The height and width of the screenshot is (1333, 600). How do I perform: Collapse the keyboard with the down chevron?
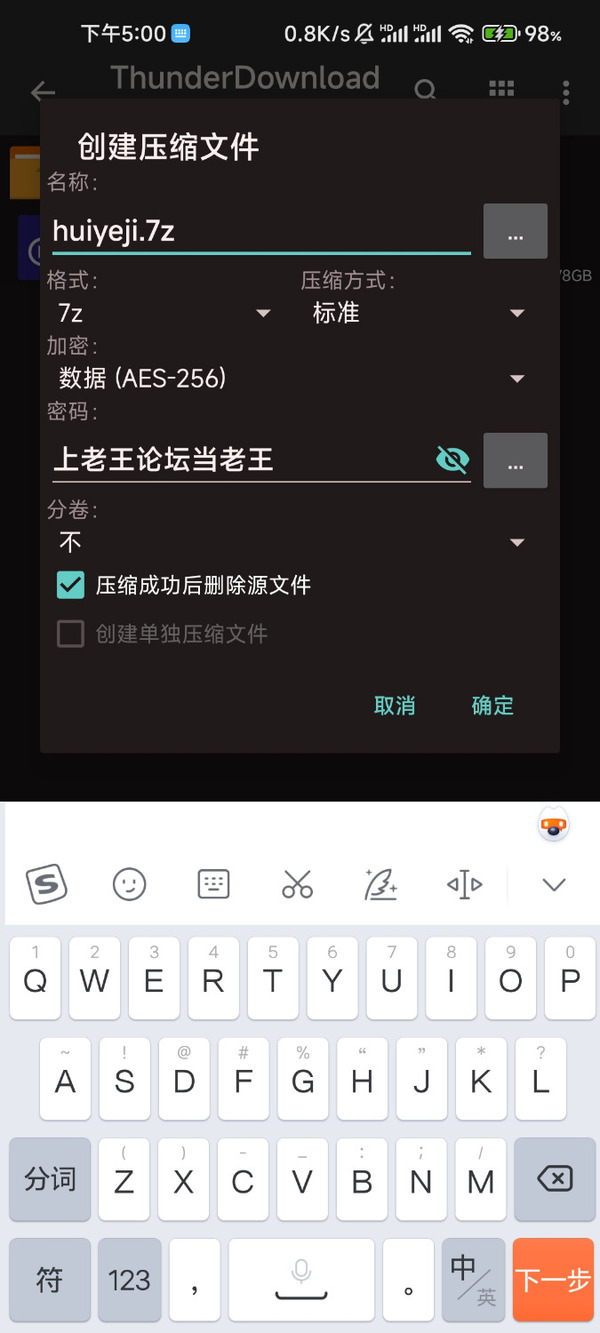pos(553,884)
